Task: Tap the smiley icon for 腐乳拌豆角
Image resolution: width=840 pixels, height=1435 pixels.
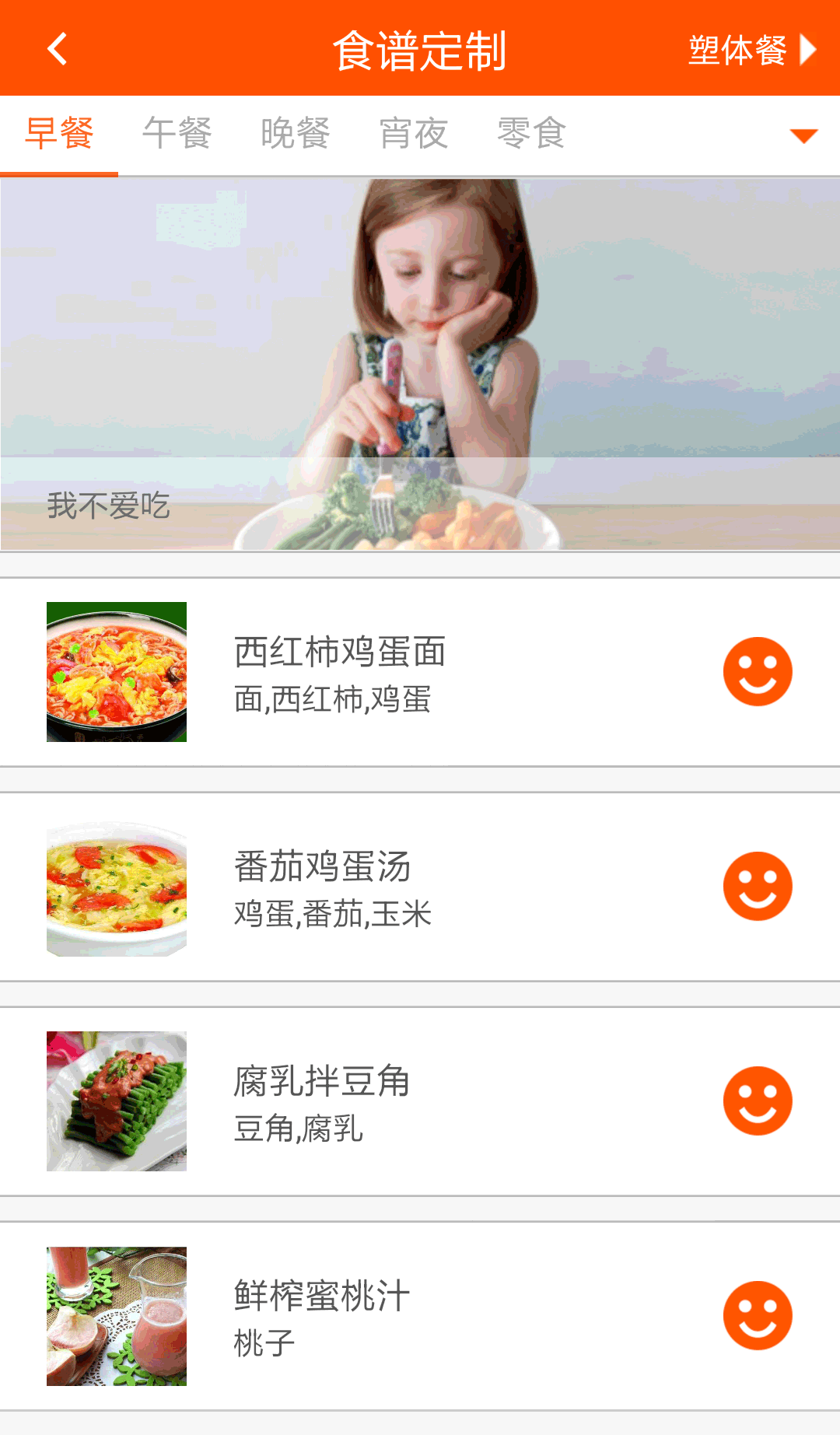Action: coord(758,1101)
